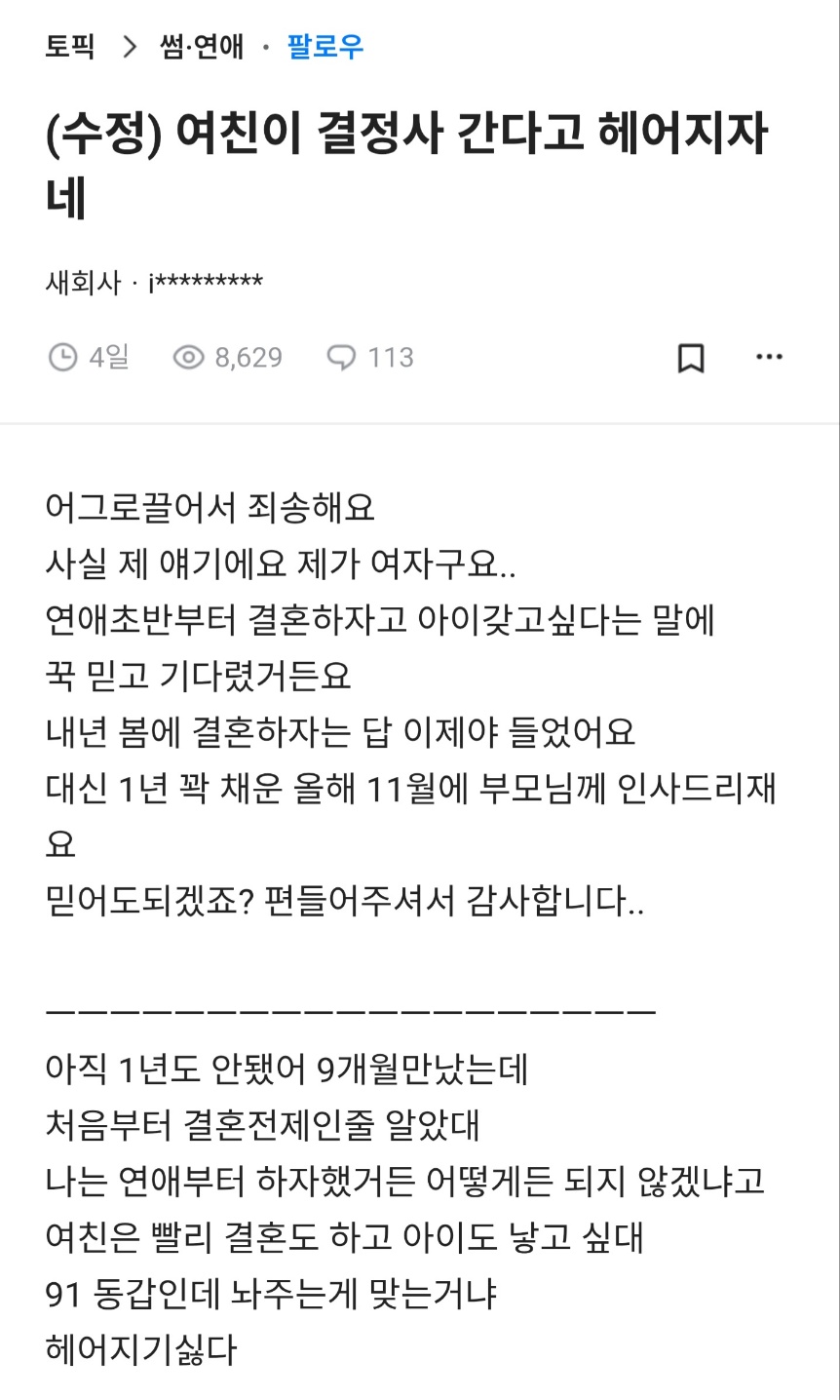Screen dimensions: 840x1400
Task: View the 113 comments
Action: tap(370, 358)
